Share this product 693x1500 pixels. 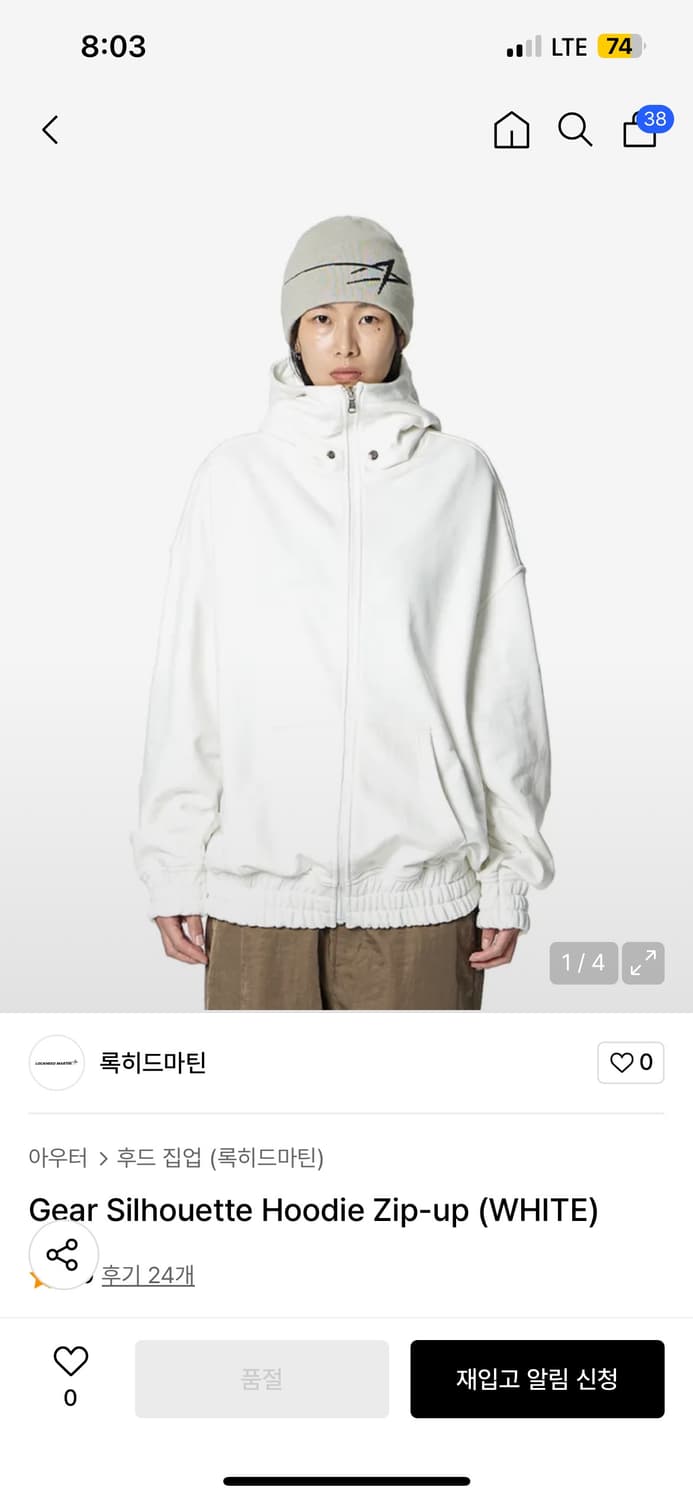(x=63, y=1254)
